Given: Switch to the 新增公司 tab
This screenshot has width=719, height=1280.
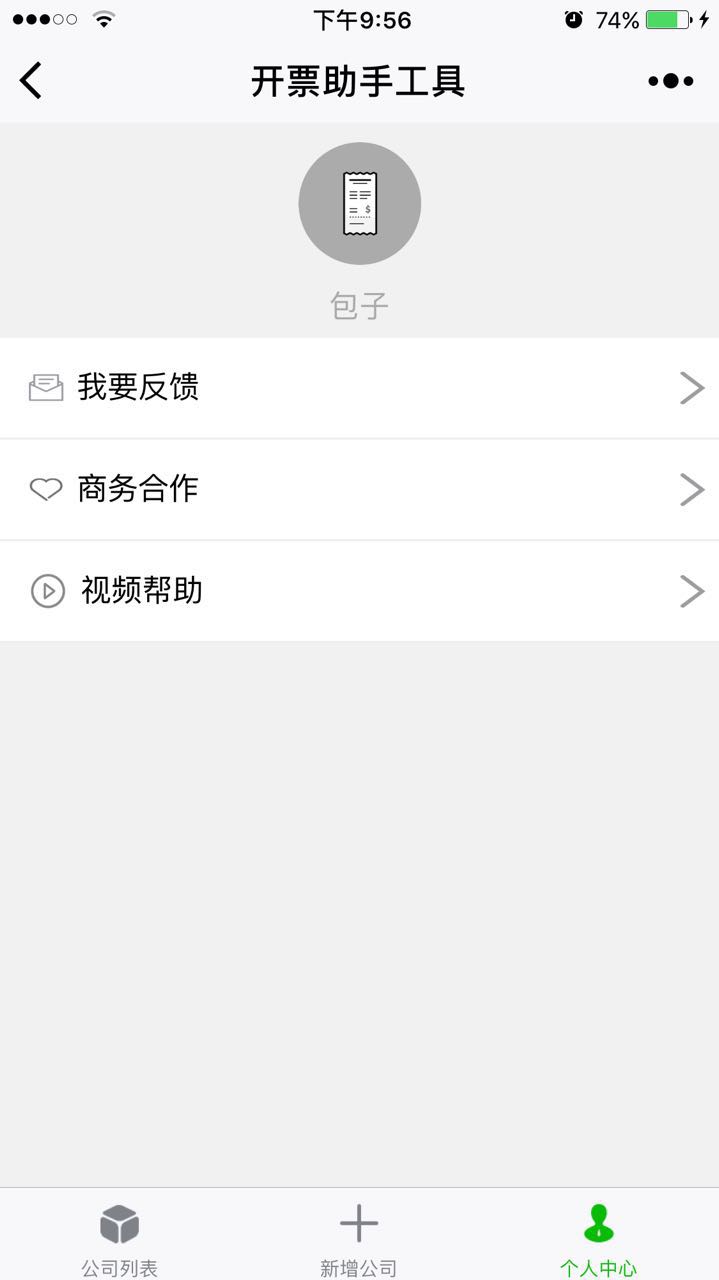Looking at the screenshot, I should click(x=359, y=1238).
